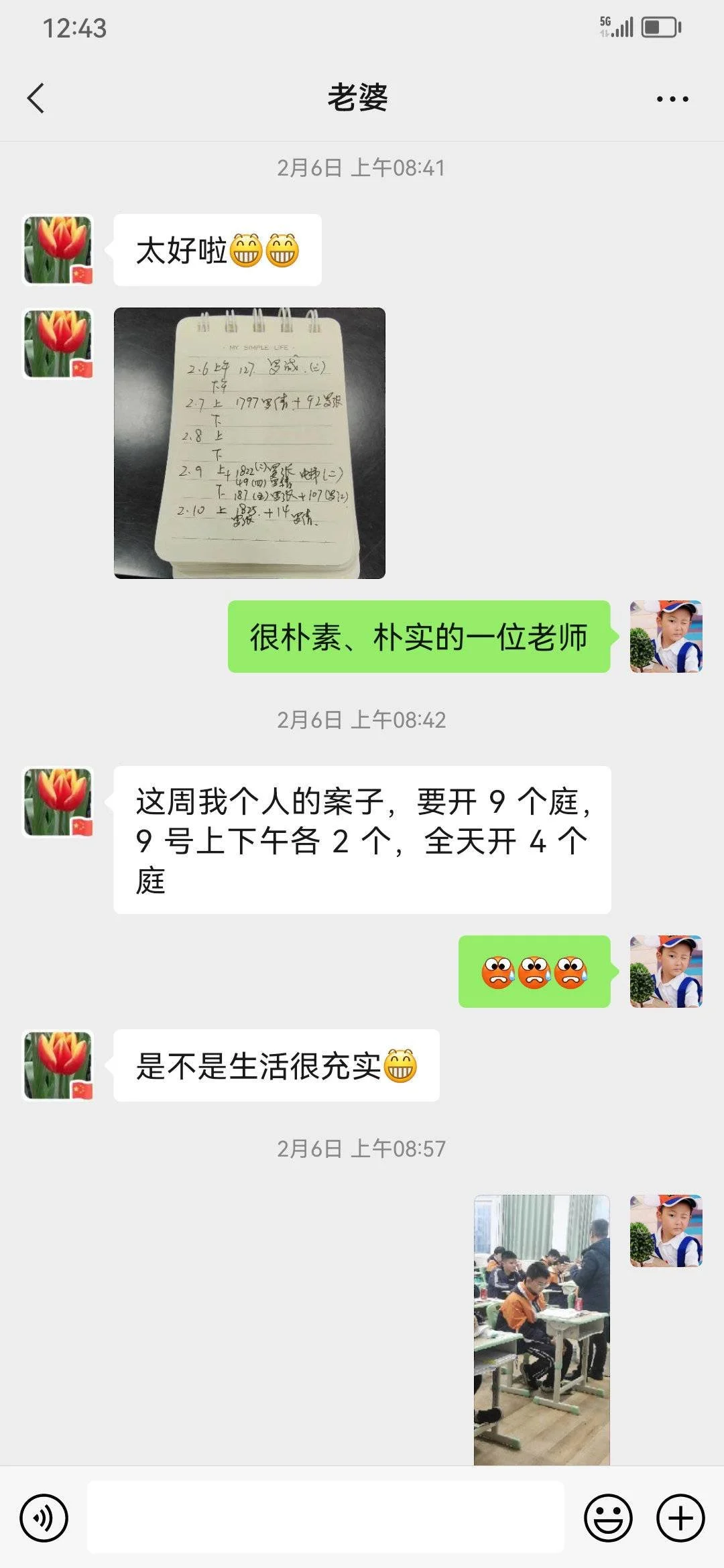Open the classroom photo message

click(542, 1329)
